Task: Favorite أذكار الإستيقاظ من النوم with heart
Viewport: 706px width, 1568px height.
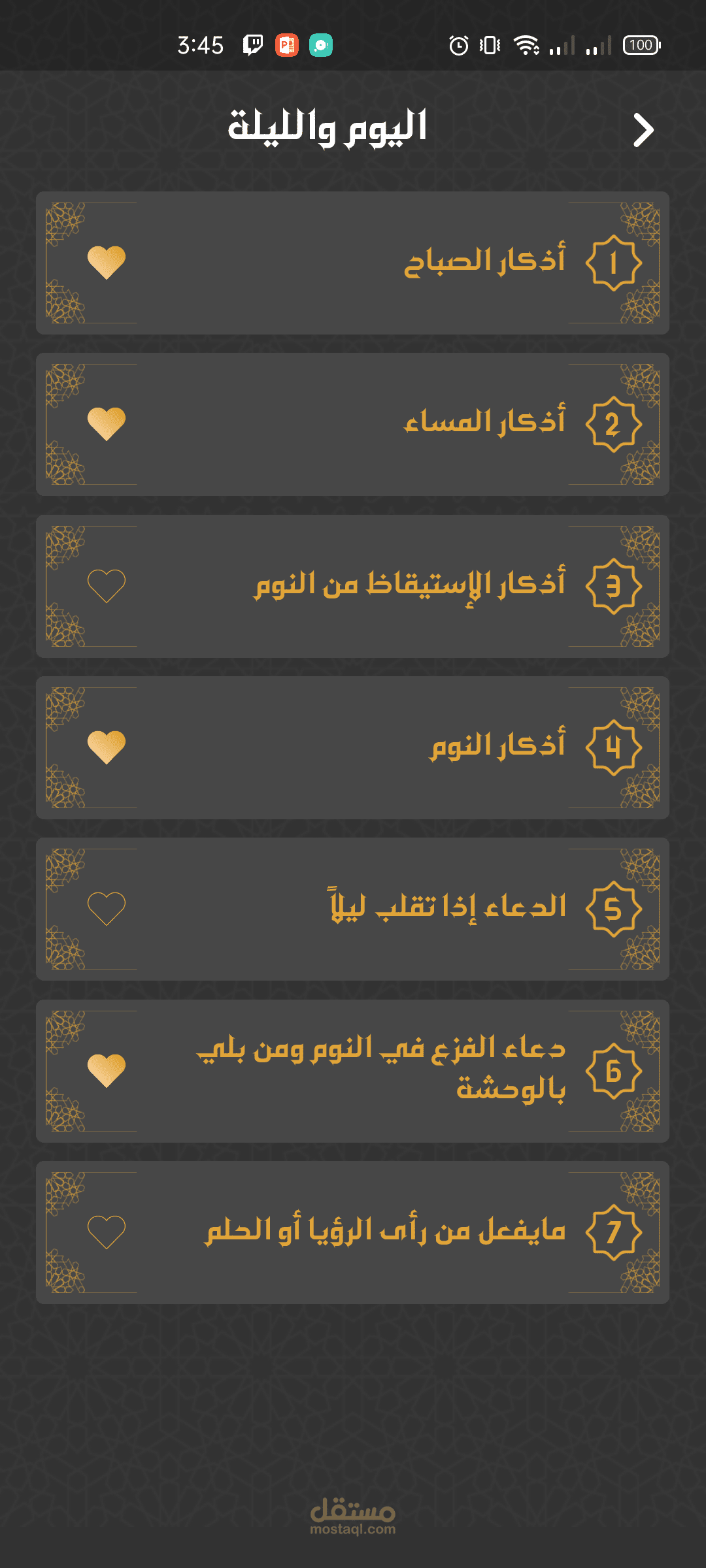Action: click(107, 585)
